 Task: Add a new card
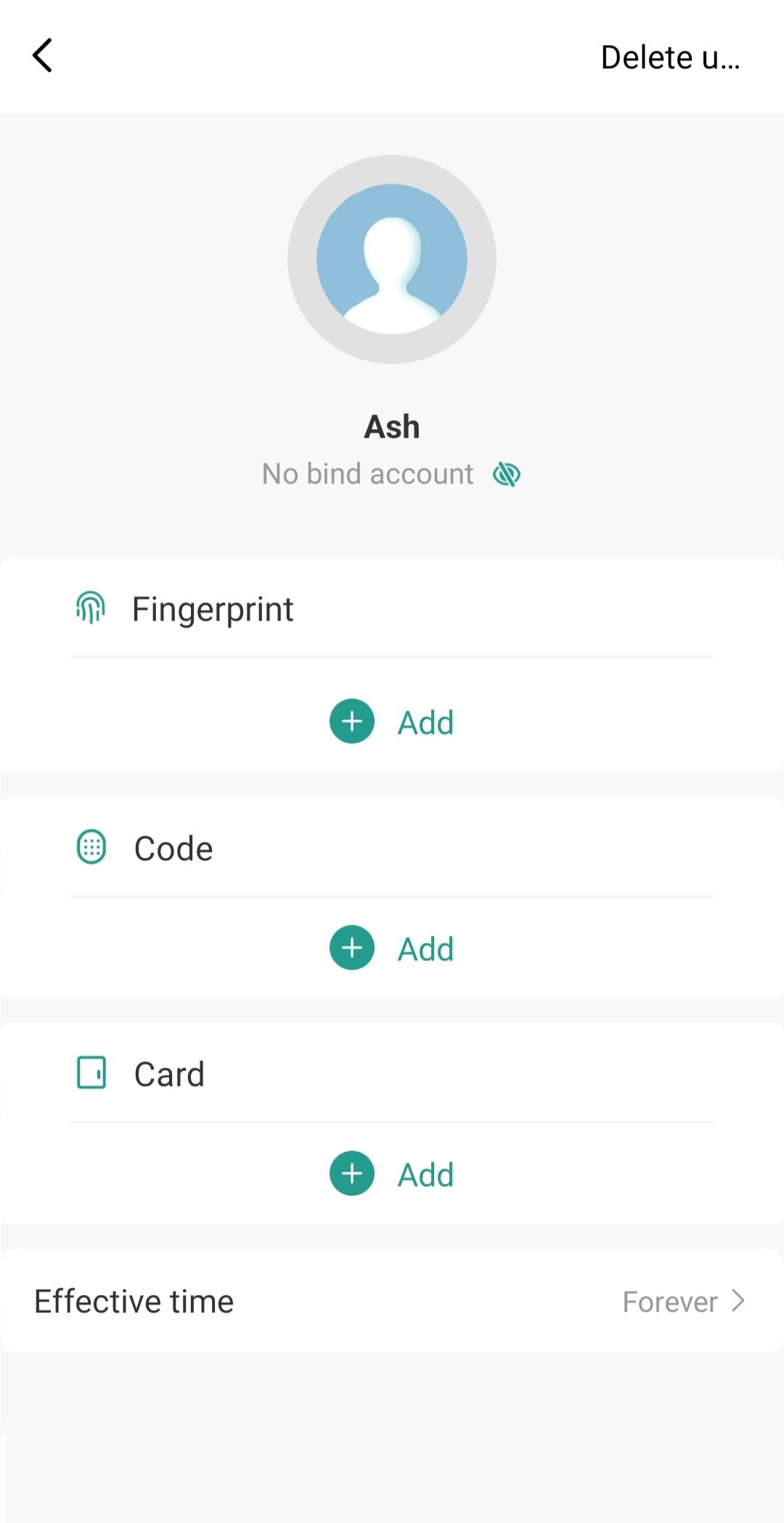tap(392, 1174)
